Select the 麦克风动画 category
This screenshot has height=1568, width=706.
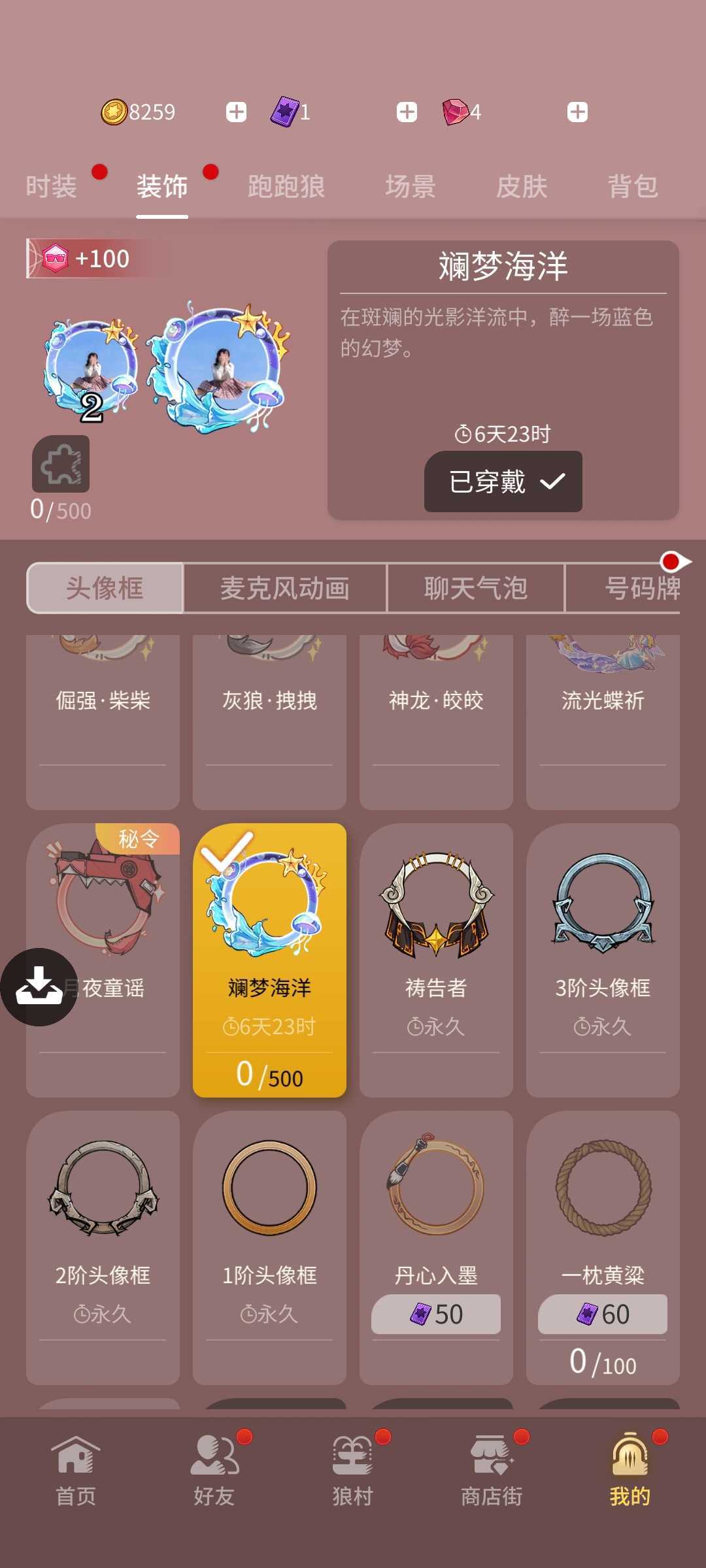coord(284,588)
